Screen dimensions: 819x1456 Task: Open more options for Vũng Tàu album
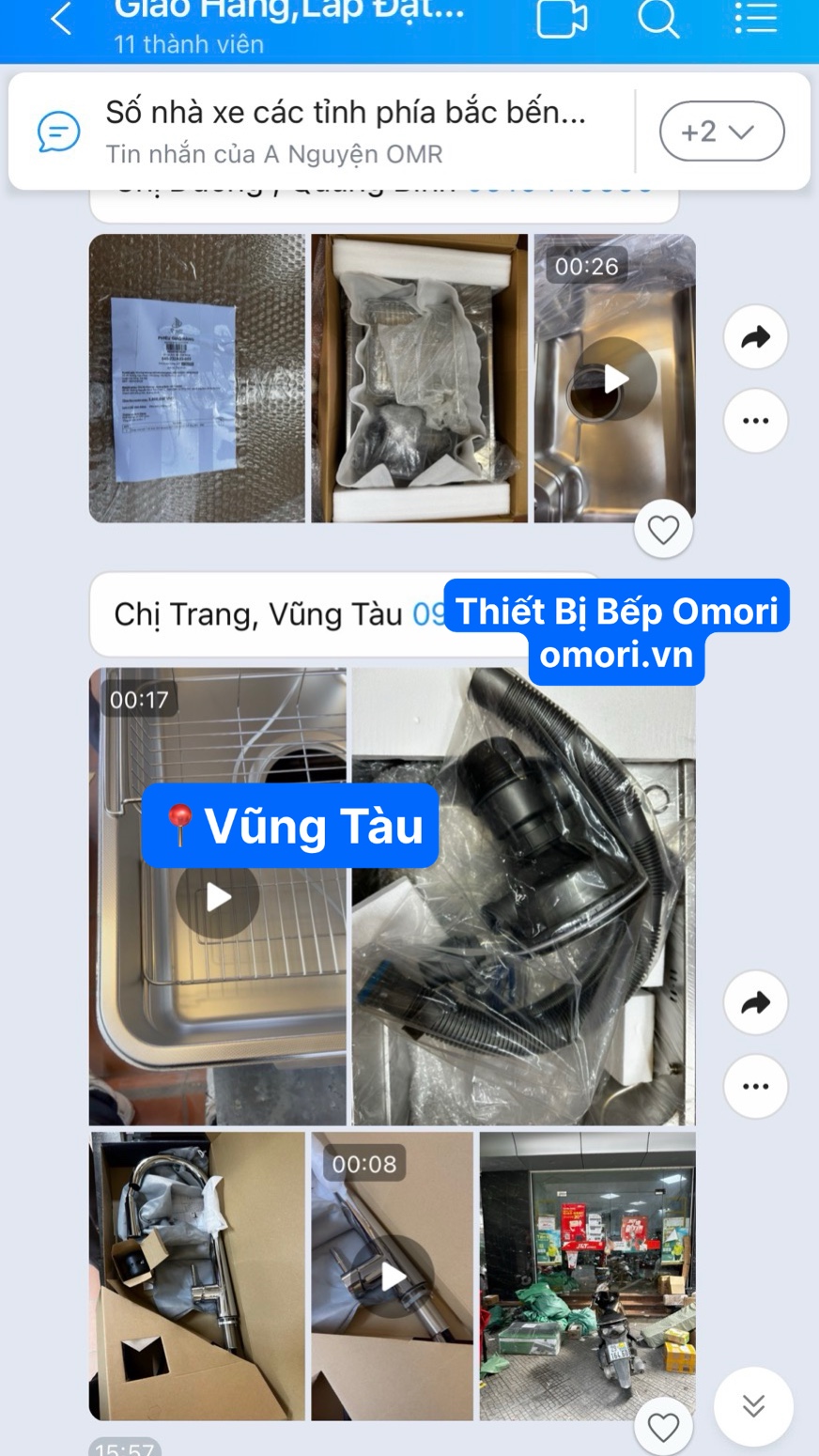click(x=755, y=1087)
